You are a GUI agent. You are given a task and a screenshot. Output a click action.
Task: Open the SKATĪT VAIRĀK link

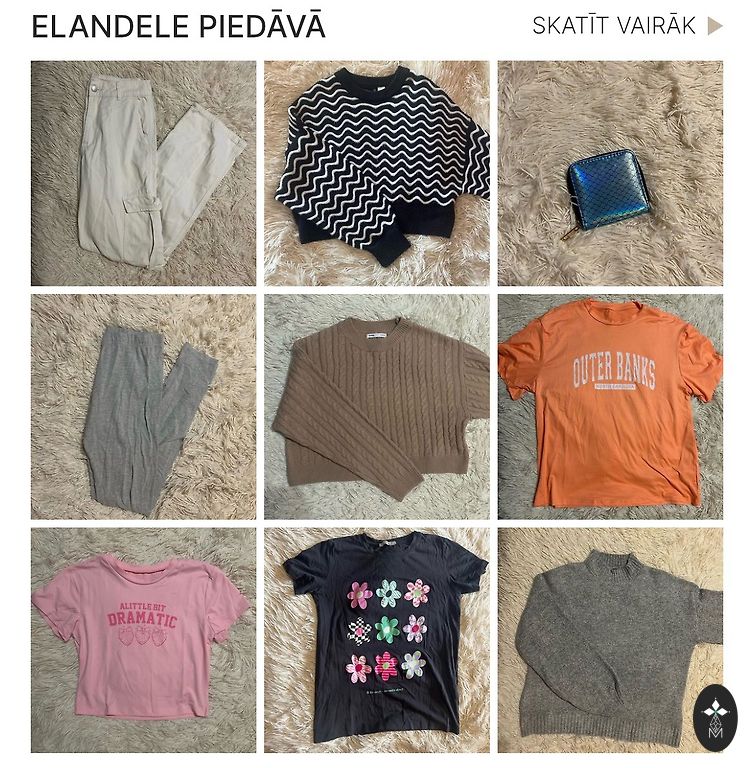tap(626, 26)
